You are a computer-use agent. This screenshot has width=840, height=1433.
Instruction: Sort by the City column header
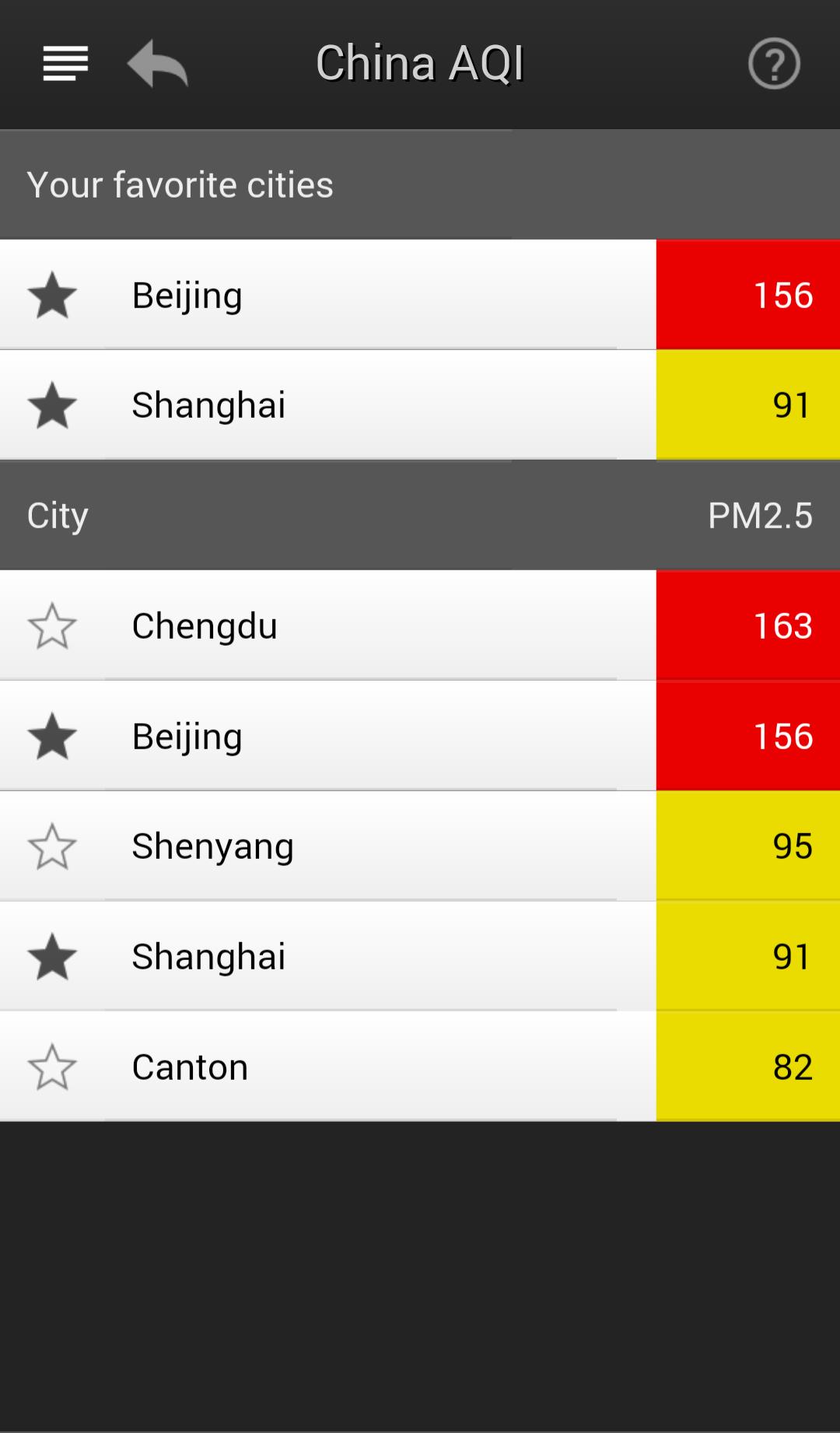click(58, 514)
